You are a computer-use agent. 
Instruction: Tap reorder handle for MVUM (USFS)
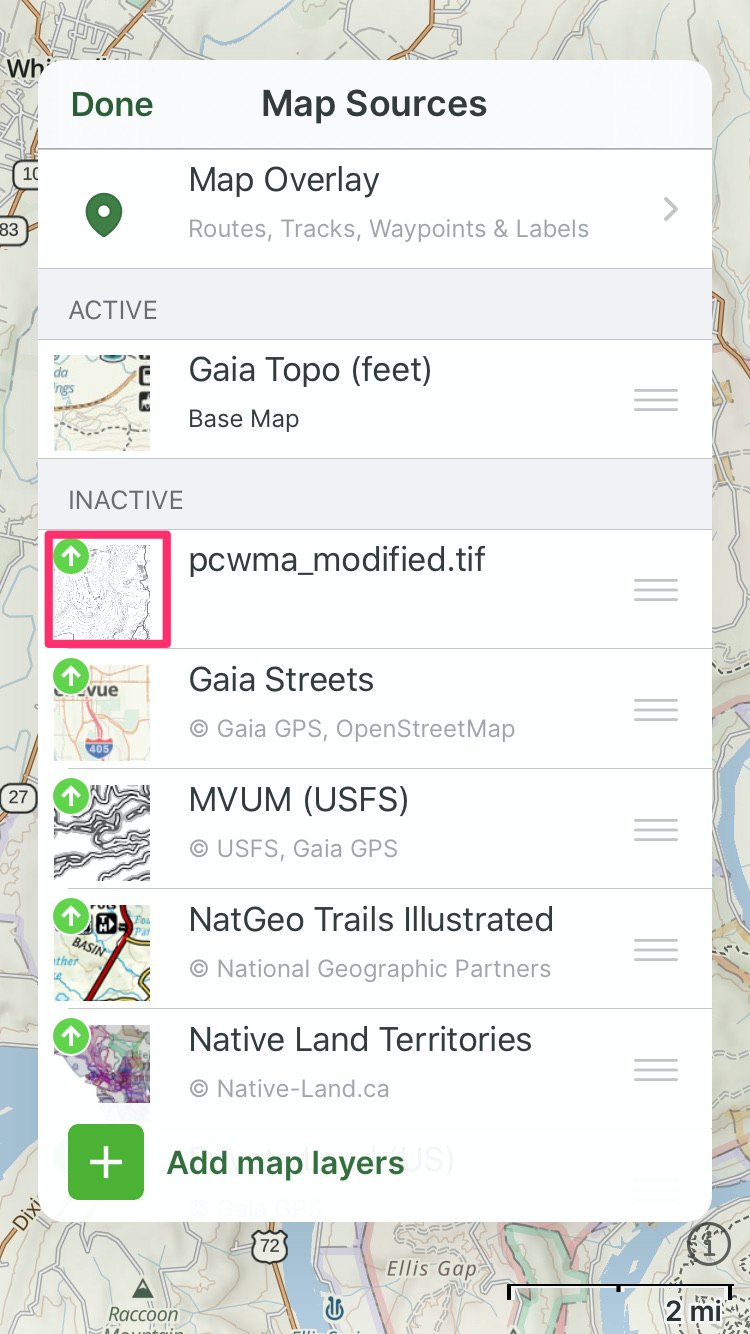pyautogui.click(x=656, y=830)
